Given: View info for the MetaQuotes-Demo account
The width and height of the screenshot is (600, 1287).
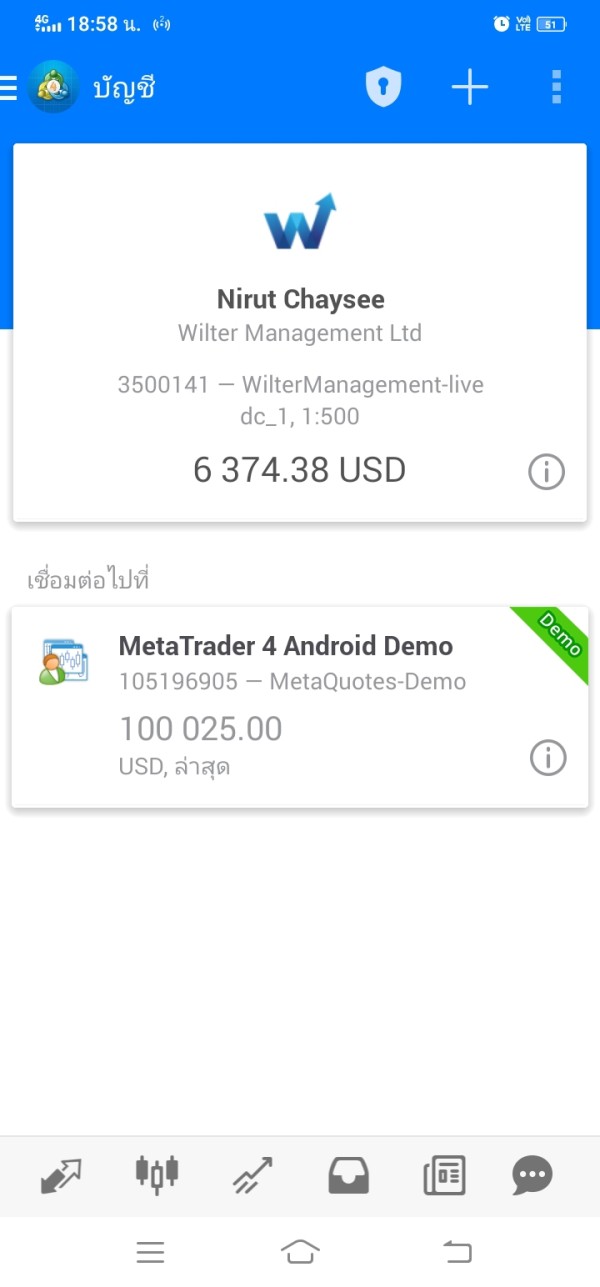Looking at the screenshot, I should (548, 758).
